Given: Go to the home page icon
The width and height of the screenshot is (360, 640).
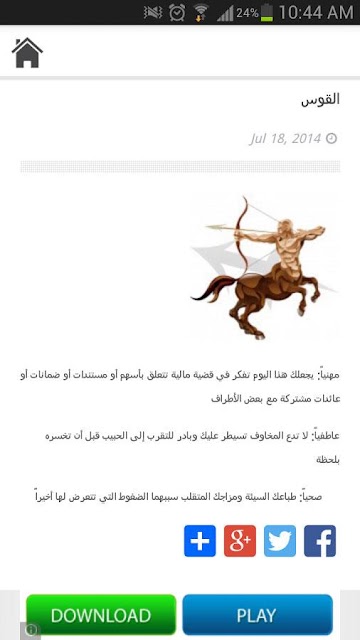Looking at the screenshot, I should pos(27,53).
